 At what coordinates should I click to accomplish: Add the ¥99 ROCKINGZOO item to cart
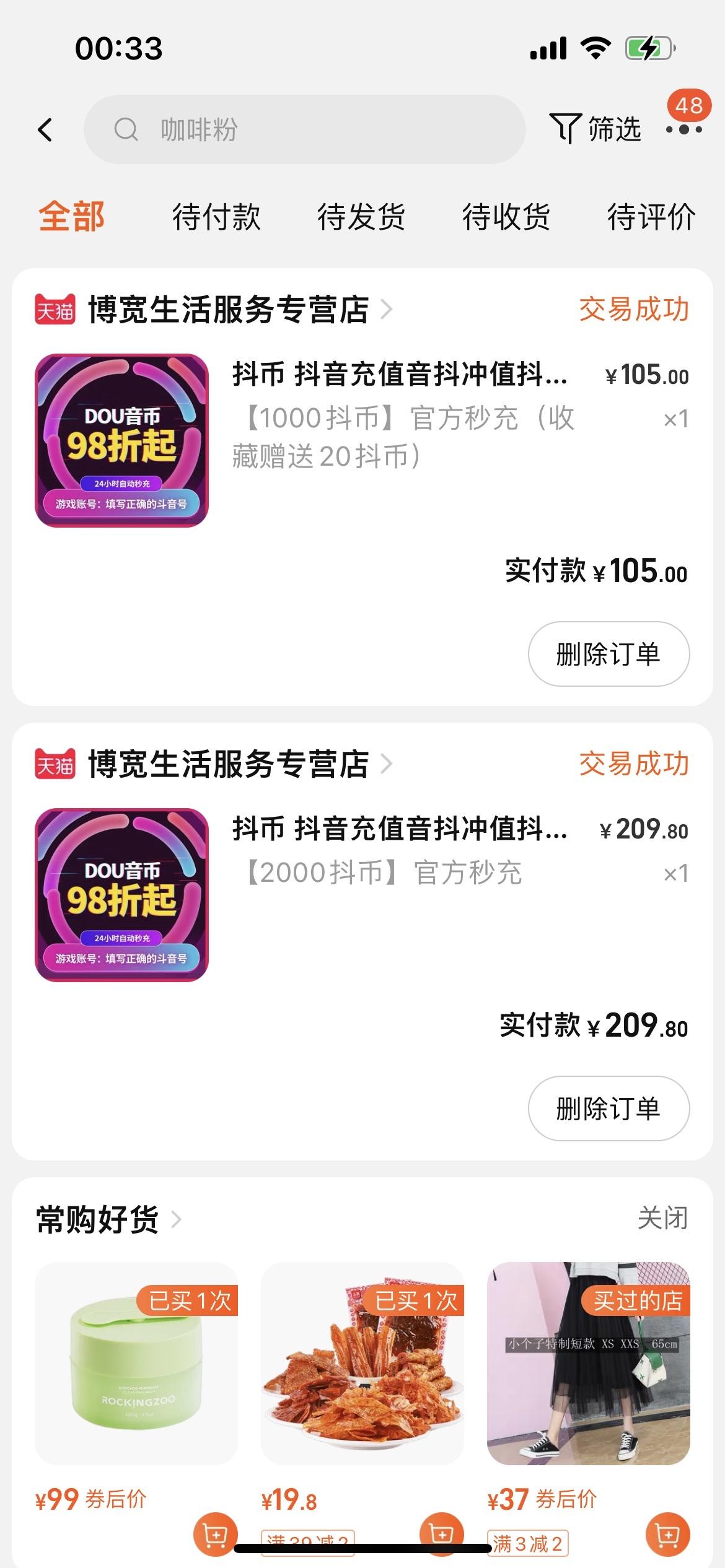click(x=215, y=1535)
